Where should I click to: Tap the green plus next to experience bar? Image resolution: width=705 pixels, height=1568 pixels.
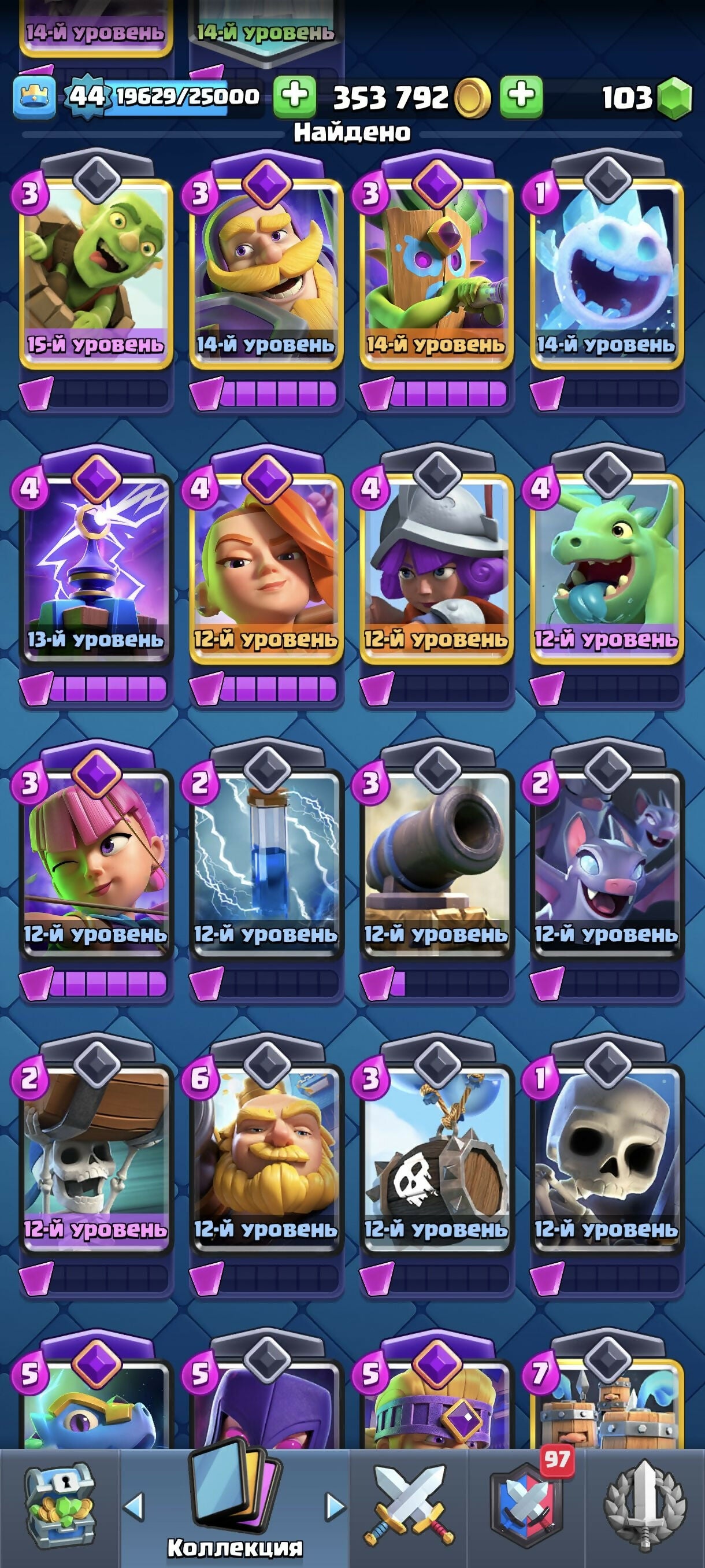pos(294,97)
